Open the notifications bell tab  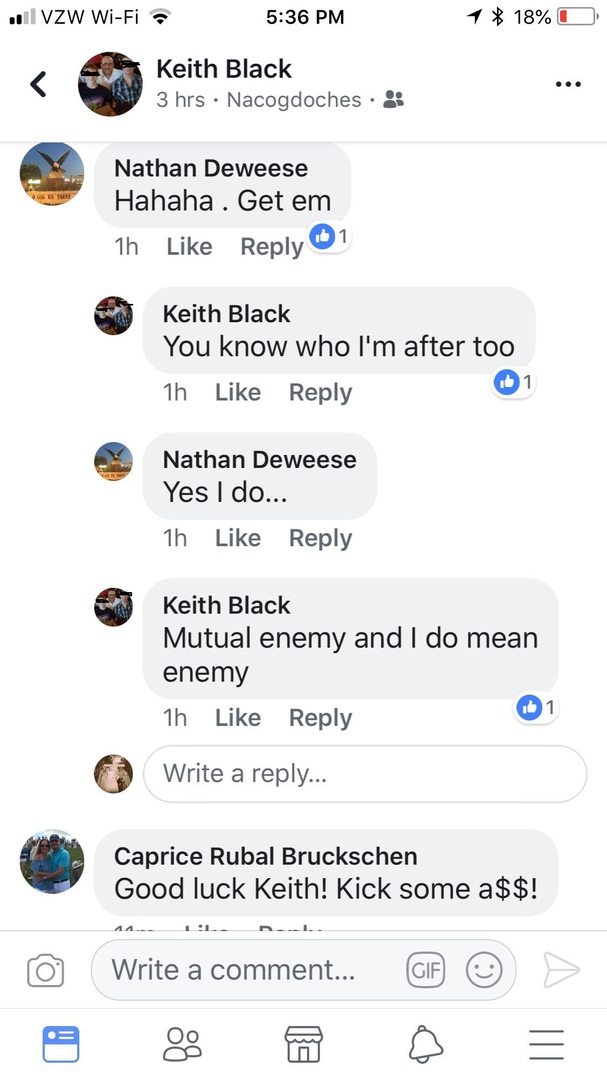pos(425,1044)
